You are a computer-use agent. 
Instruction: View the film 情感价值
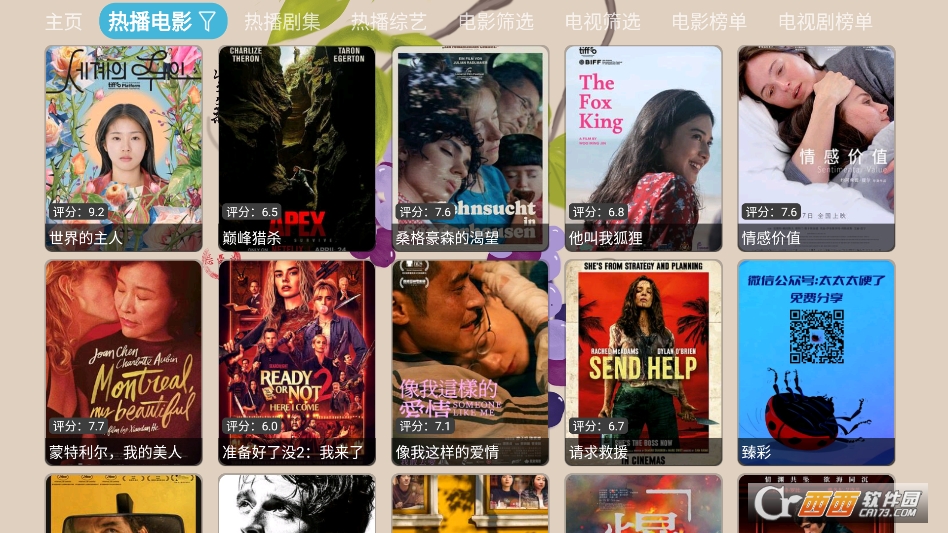pos(816,148)
